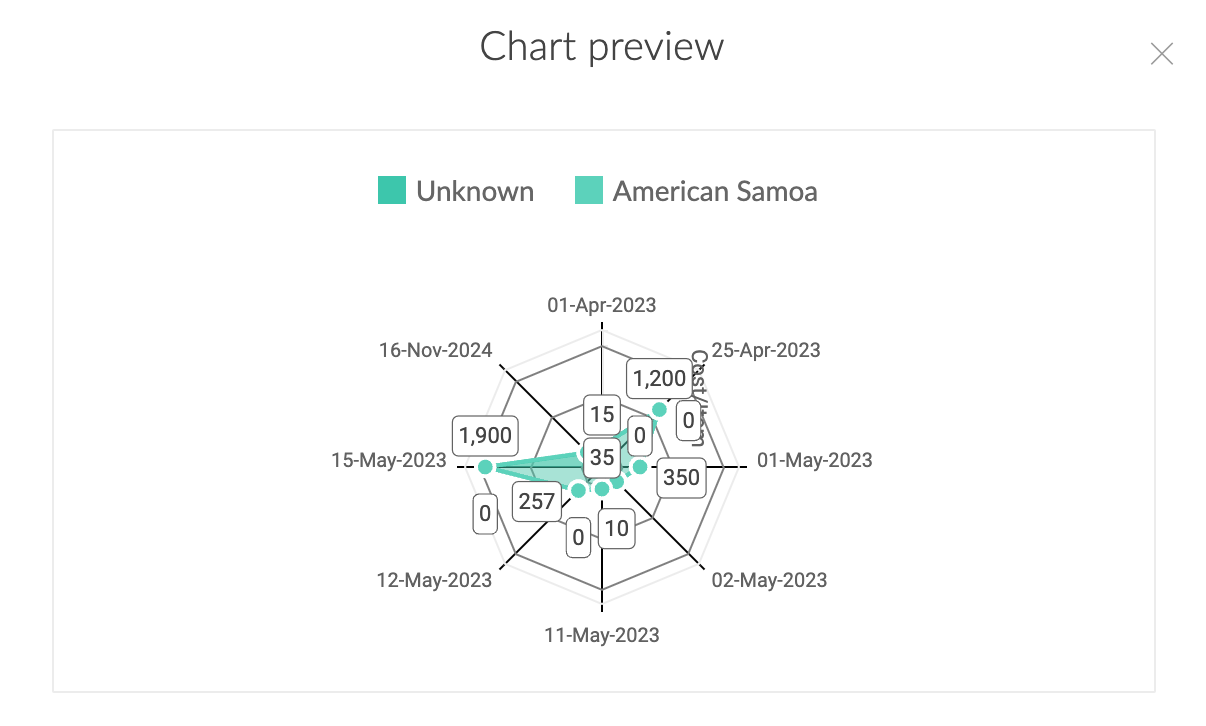Toggle the Unknown series in the legend
This screenshot has width=1206, height=726.
456,190
